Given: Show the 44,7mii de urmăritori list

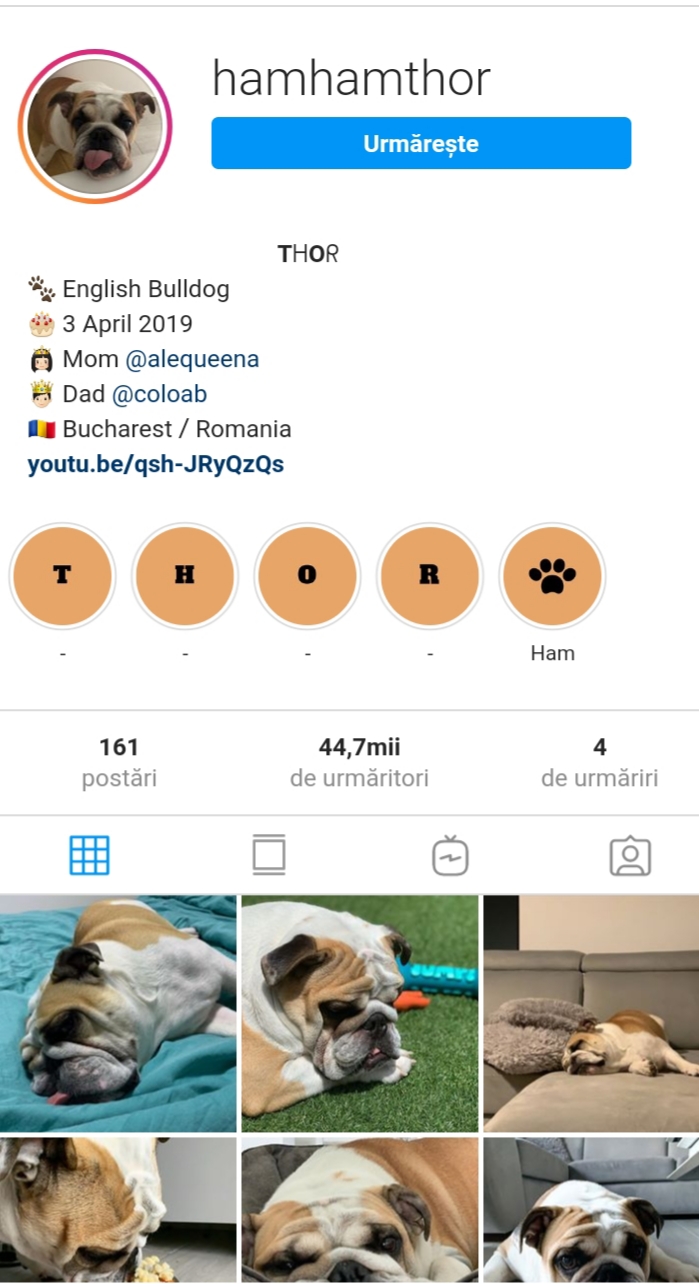Looking at the screenshot, I should (359, 762).
